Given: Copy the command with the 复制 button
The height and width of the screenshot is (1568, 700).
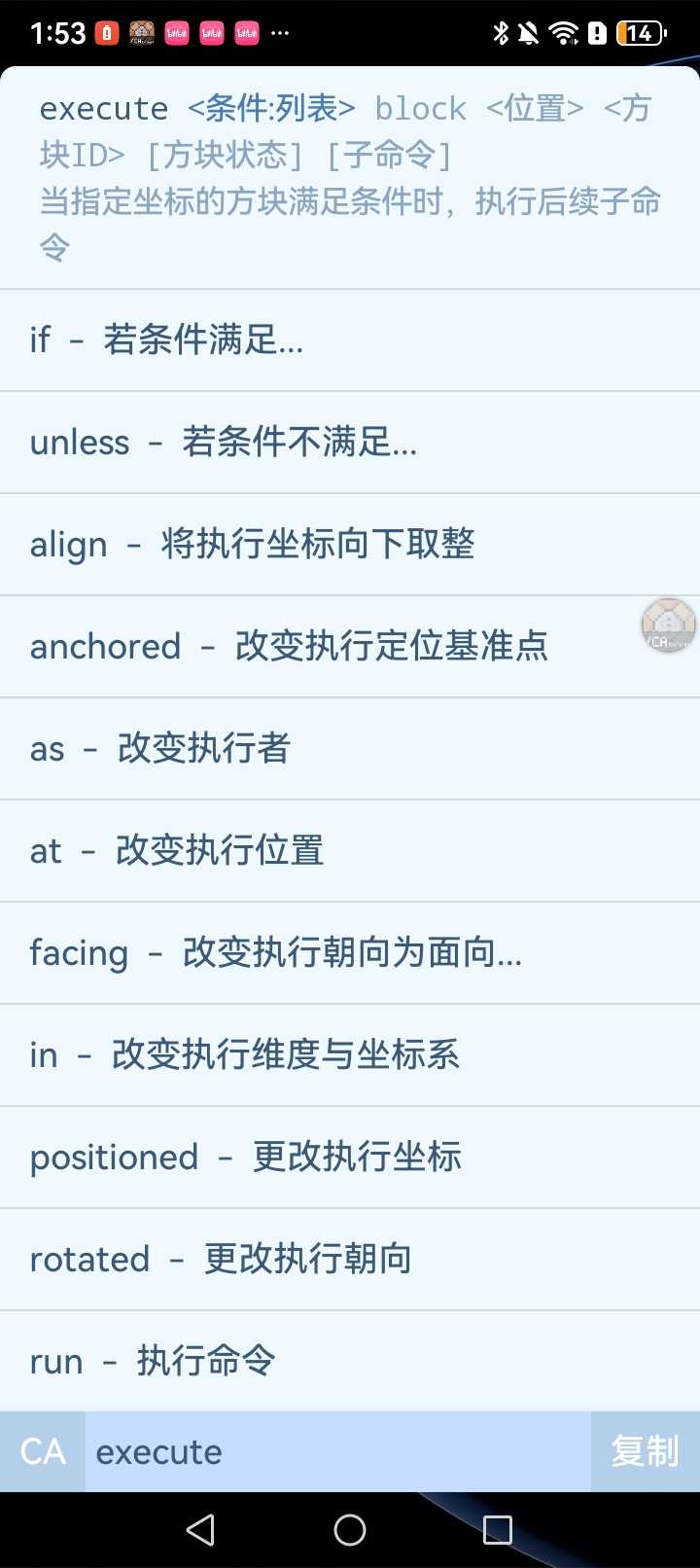Looking at the screenshot, I should point(645,1452).
